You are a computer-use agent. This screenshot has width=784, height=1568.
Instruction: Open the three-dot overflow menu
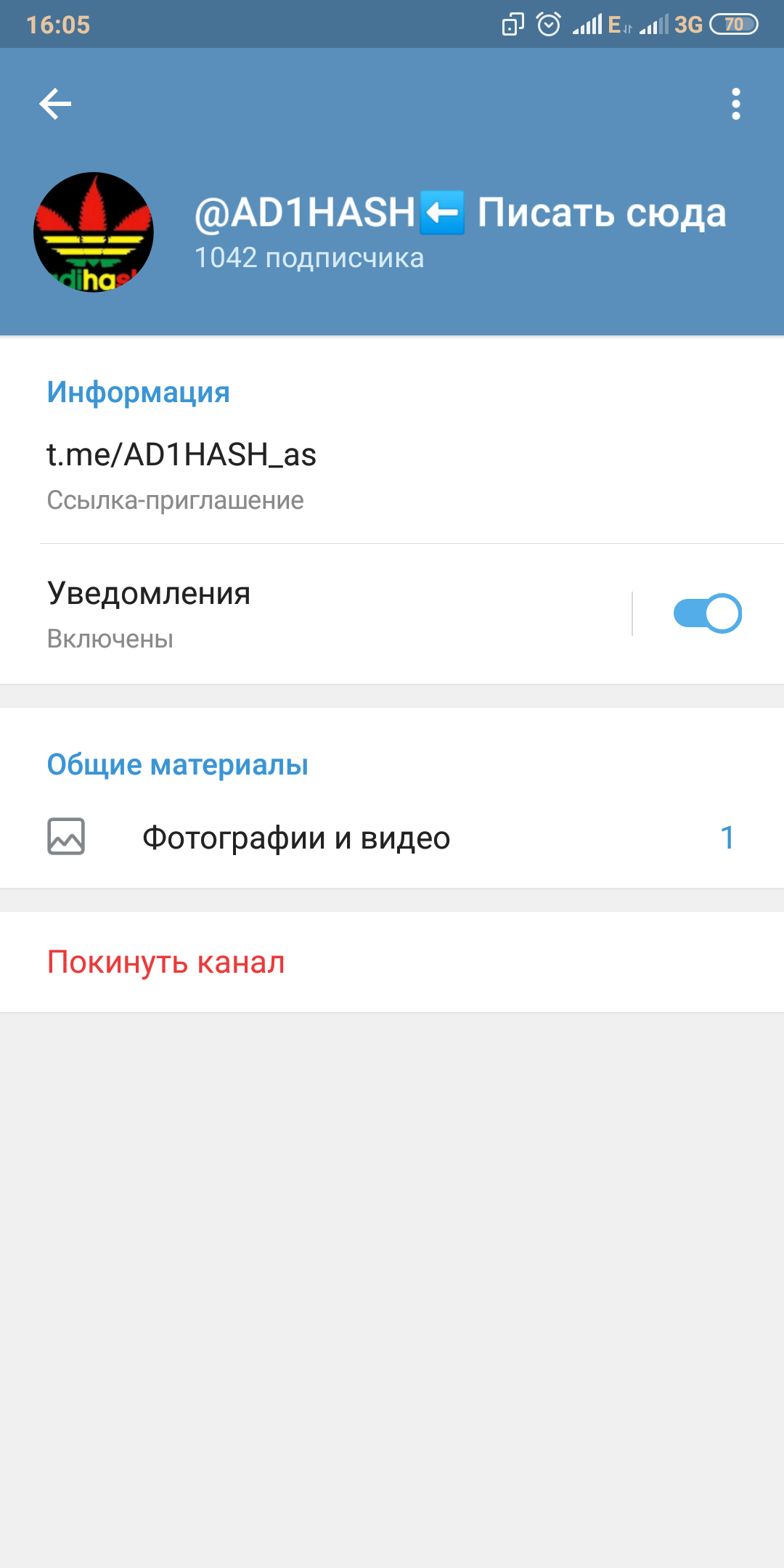(x=735, y=104)
